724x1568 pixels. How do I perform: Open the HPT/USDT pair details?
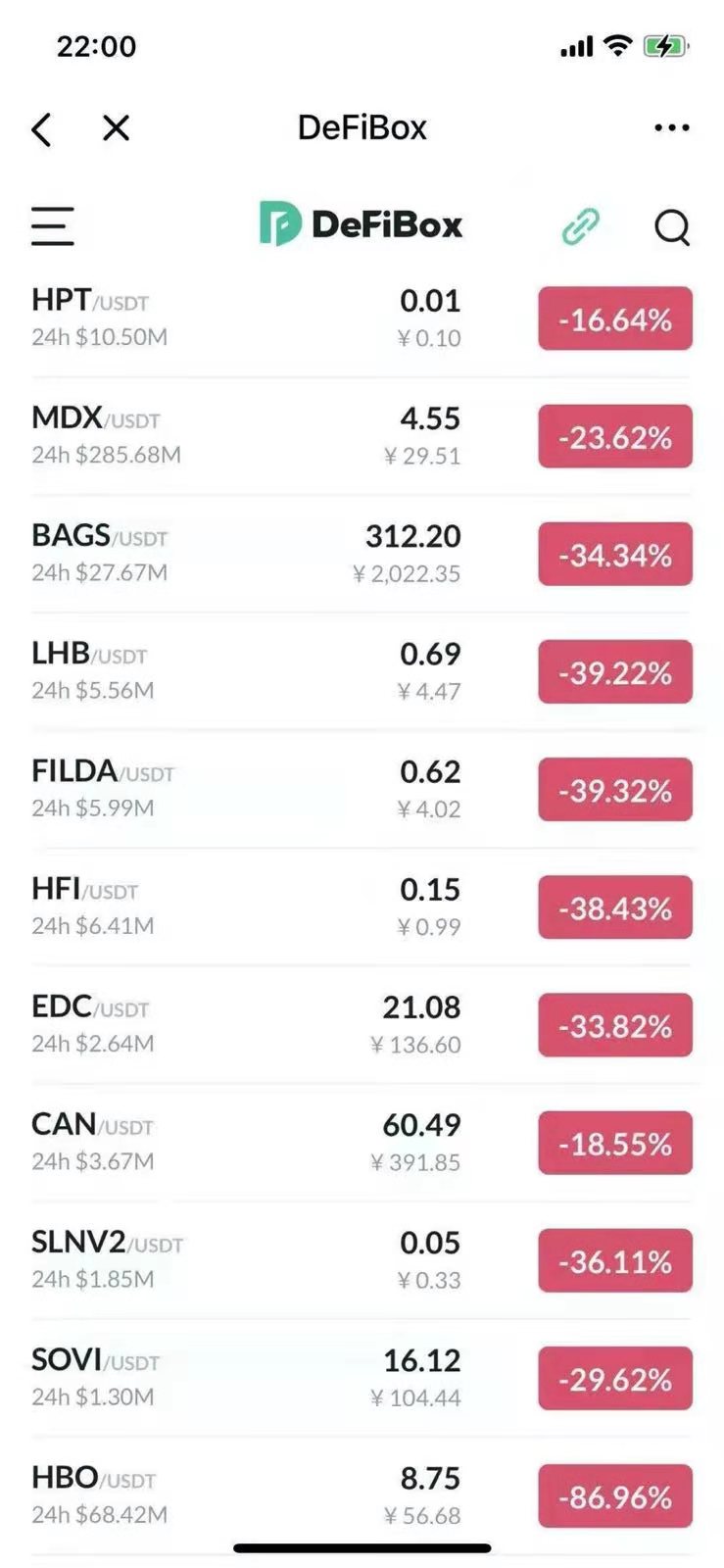(x=245, y=318)
